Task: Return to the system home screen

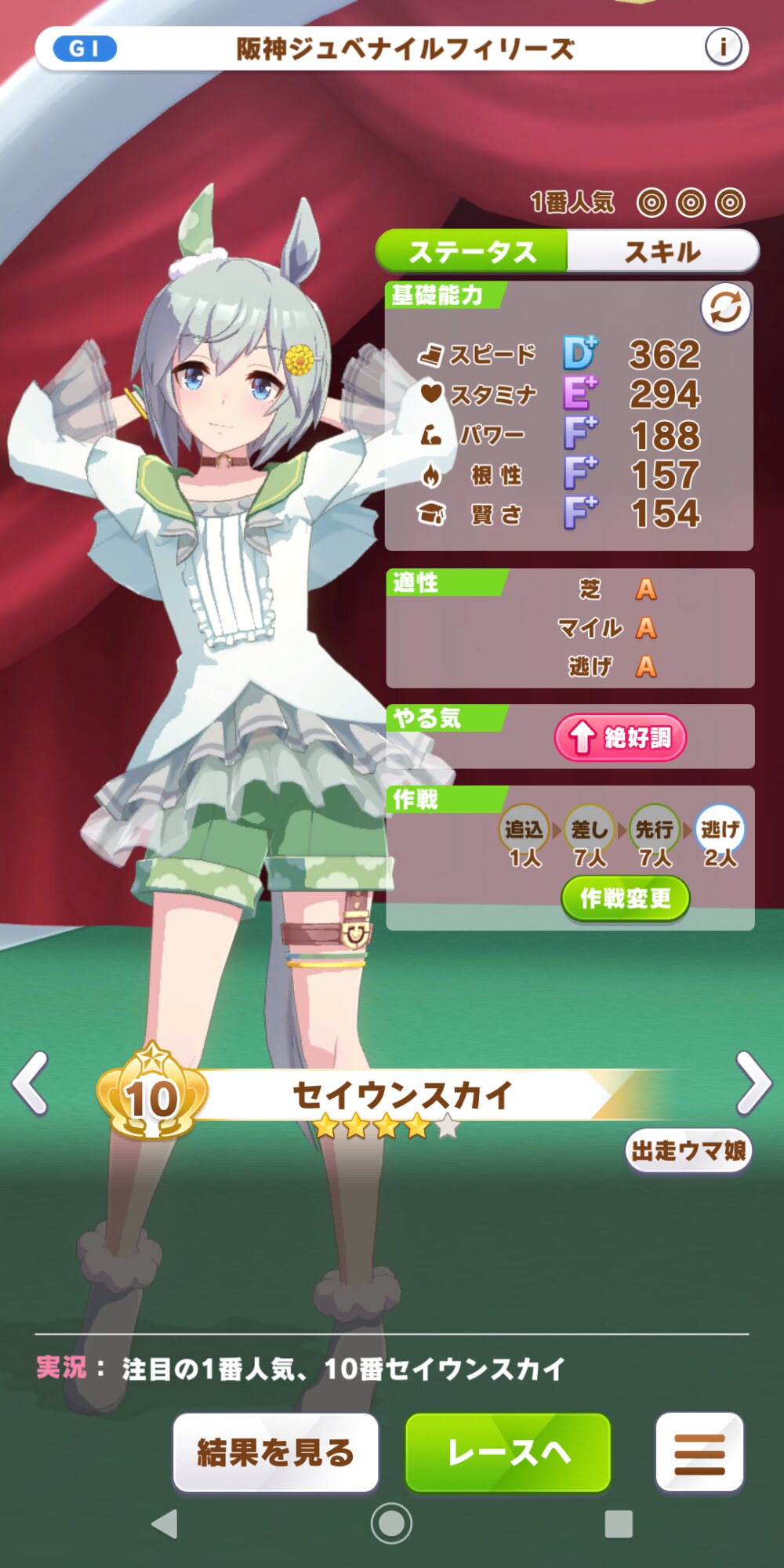Action: [391, 1524]
